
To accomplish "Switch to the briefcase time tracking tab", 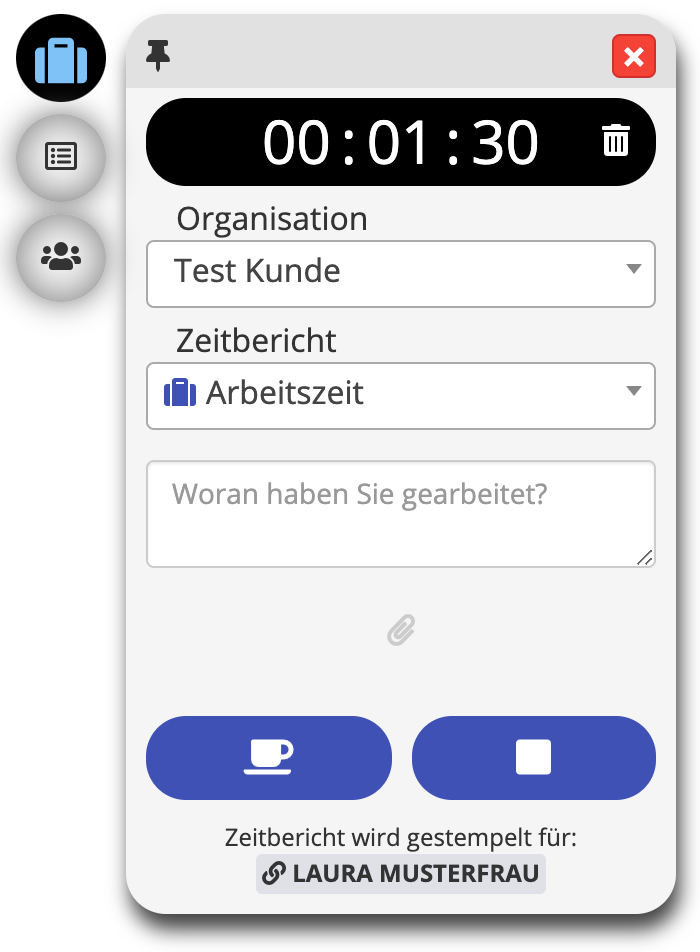I will pos(61,59).
